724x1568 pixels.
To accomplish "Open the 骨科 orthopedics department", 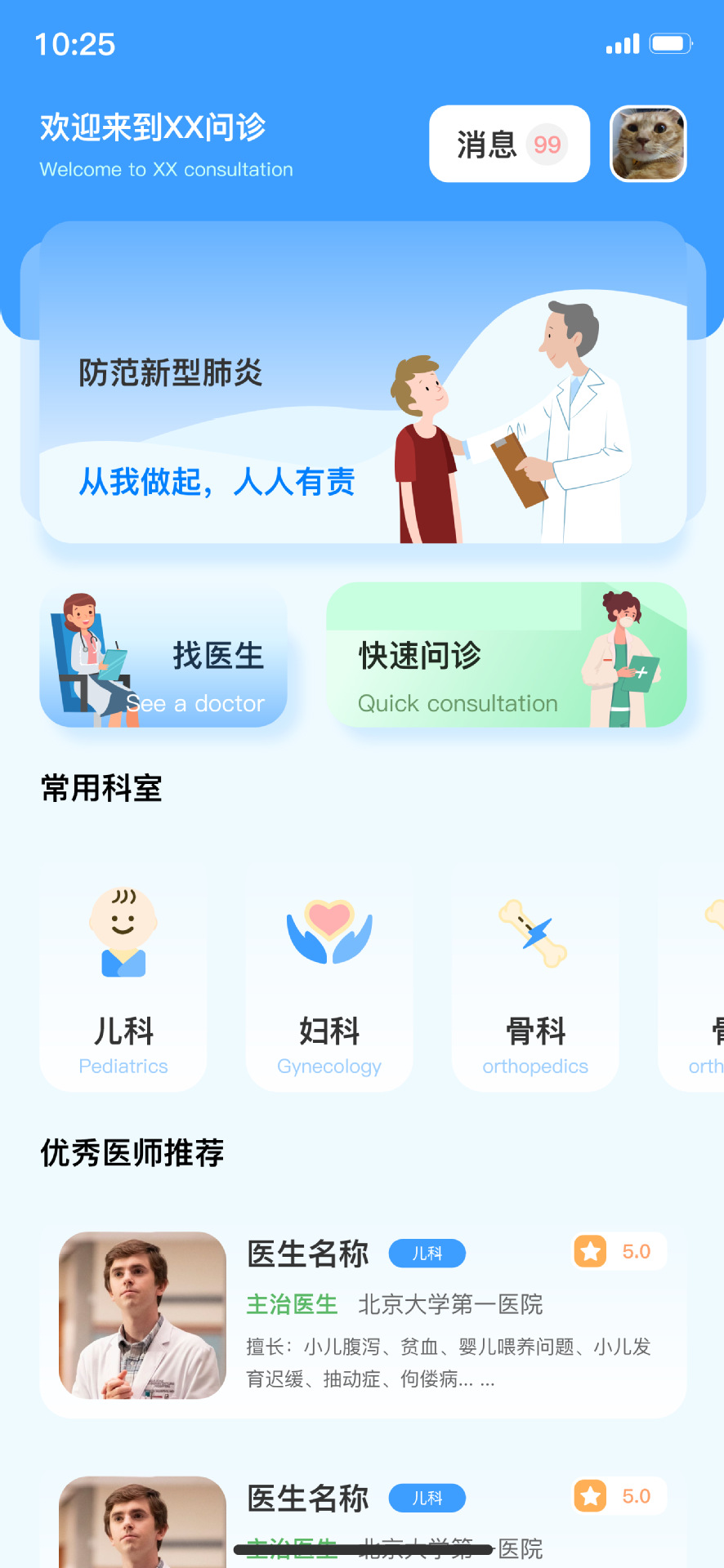I will 535,980.
